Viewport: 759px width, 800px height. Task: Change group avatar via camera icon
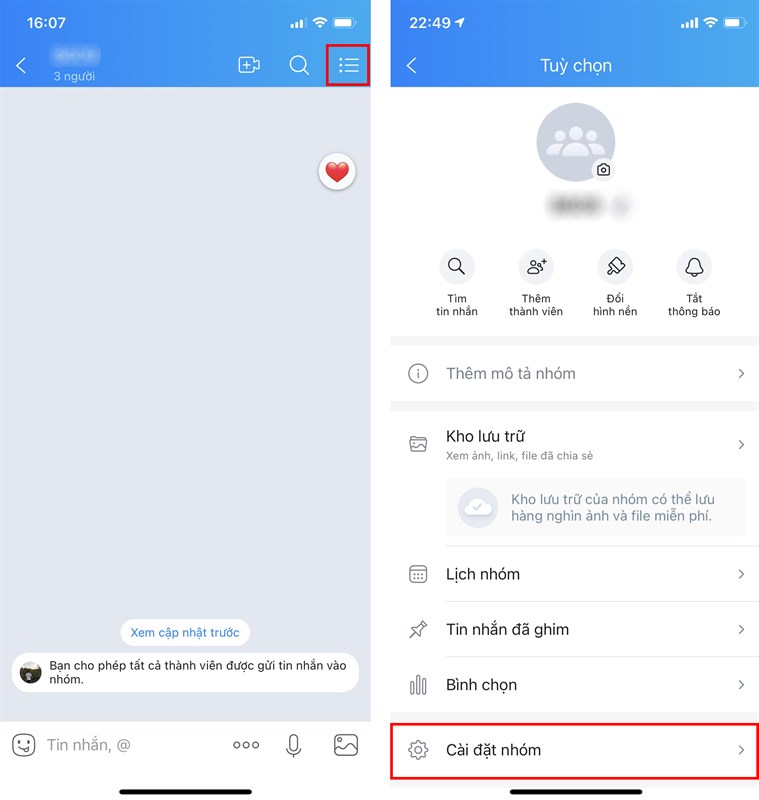pos(603,170)
